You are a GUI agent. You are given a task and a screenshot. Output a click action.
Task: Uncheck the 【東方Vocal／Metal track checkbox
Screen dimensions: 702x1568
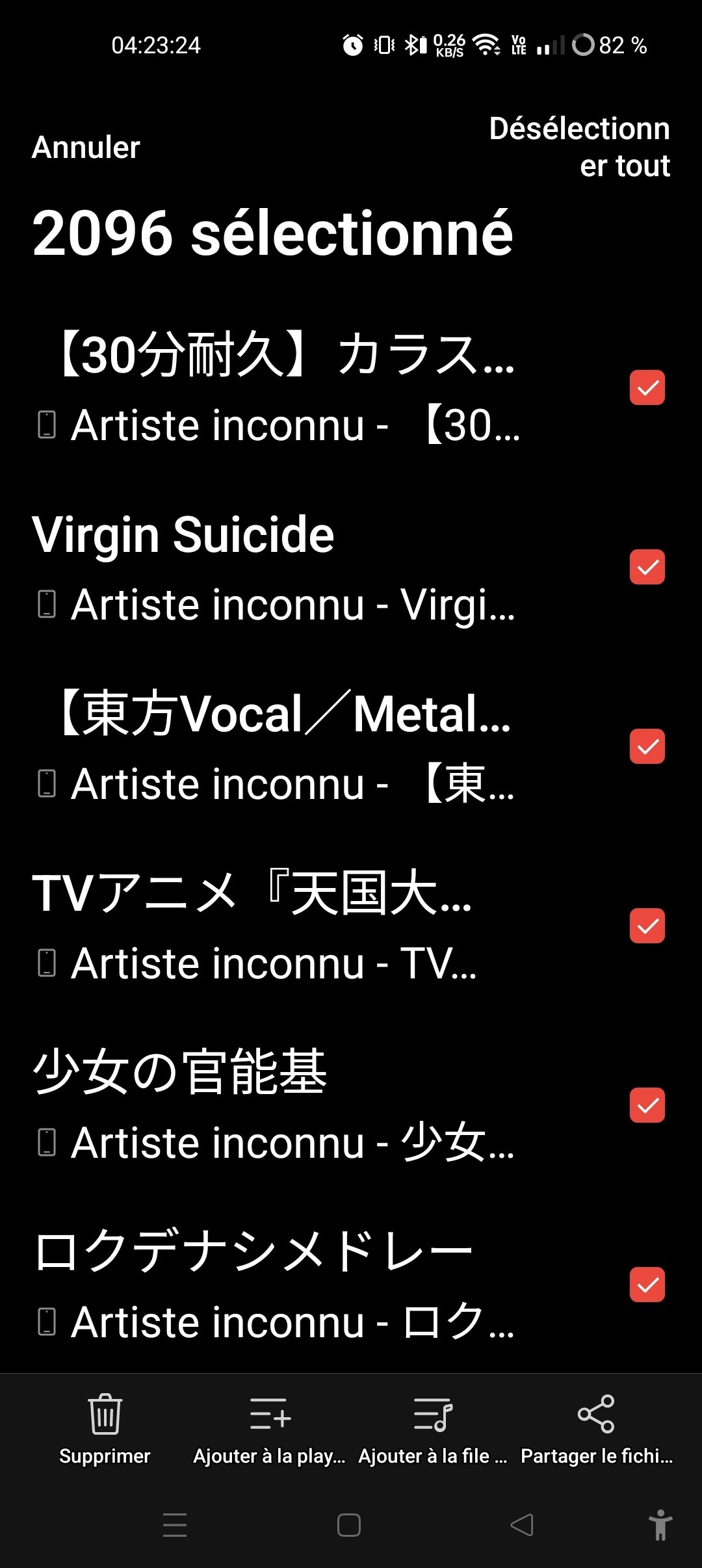coord(647,747)
